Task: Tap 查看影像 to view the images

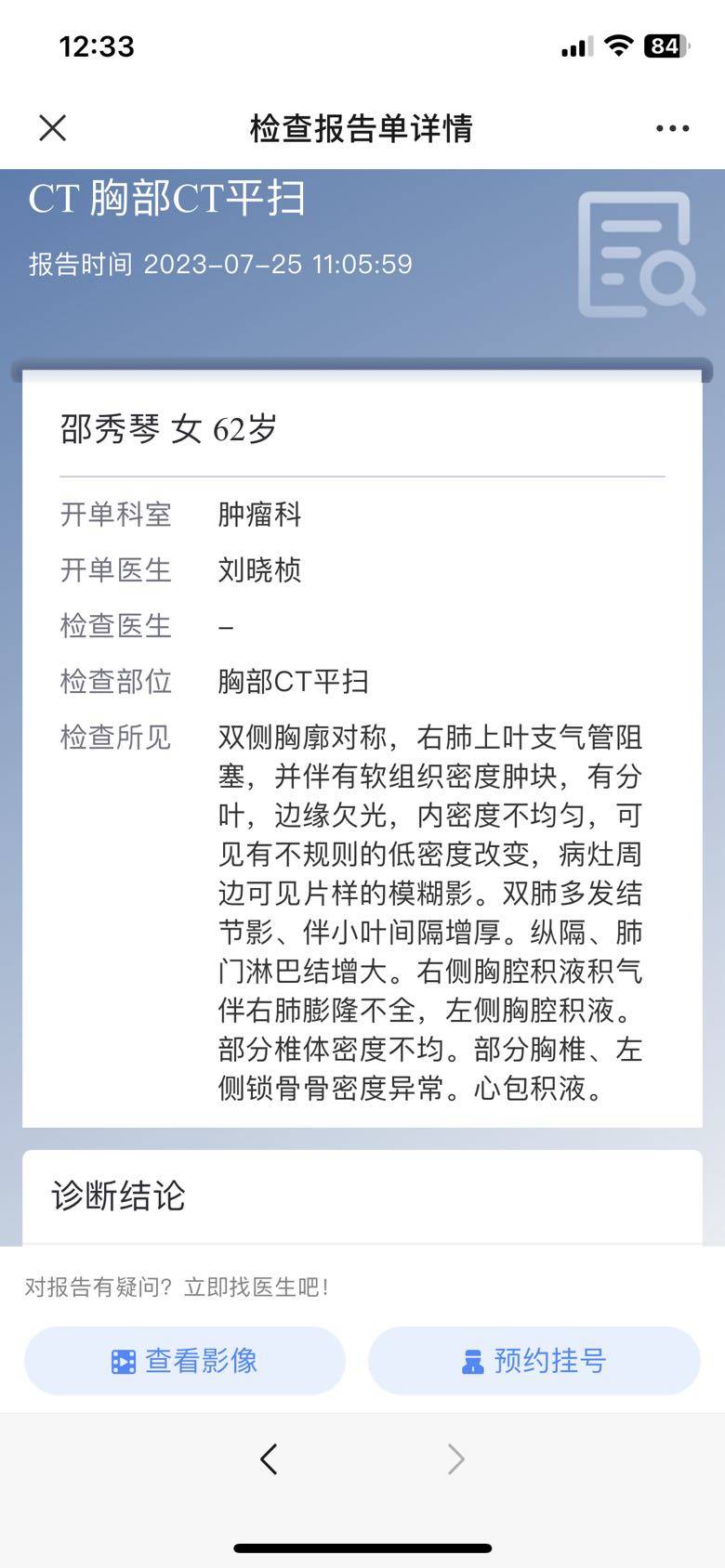Action: (185, 1361)
